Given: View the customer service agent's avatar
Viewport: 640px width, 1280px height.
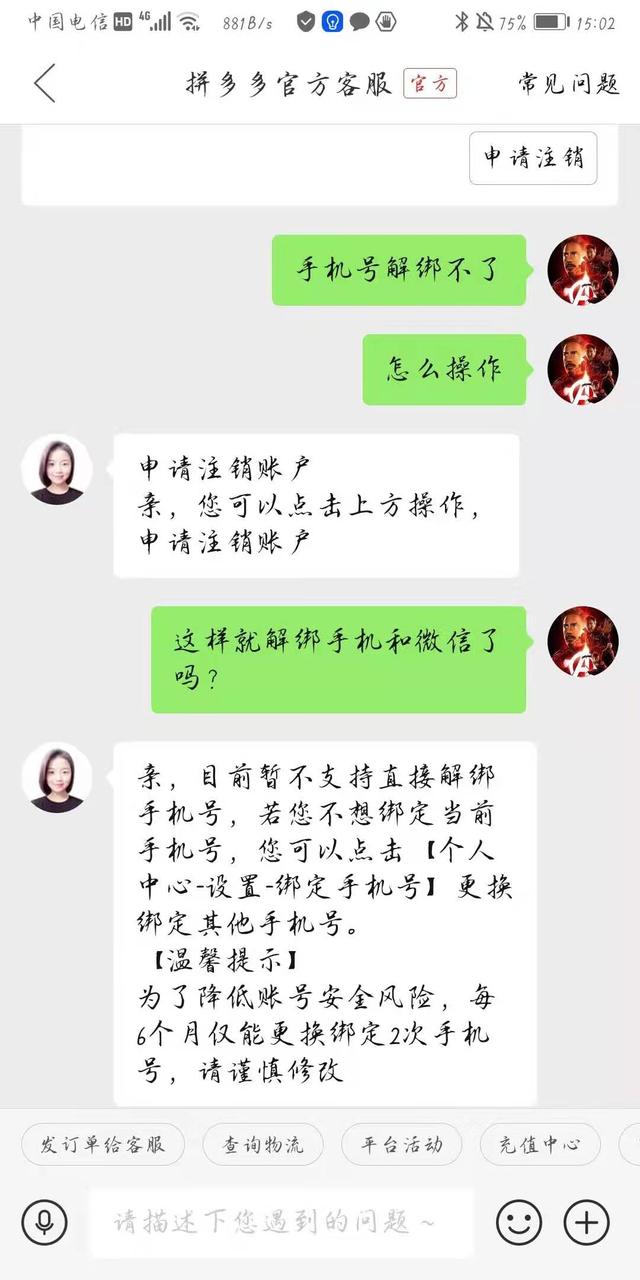Looking at the screenshot, I should coord(57,469).
